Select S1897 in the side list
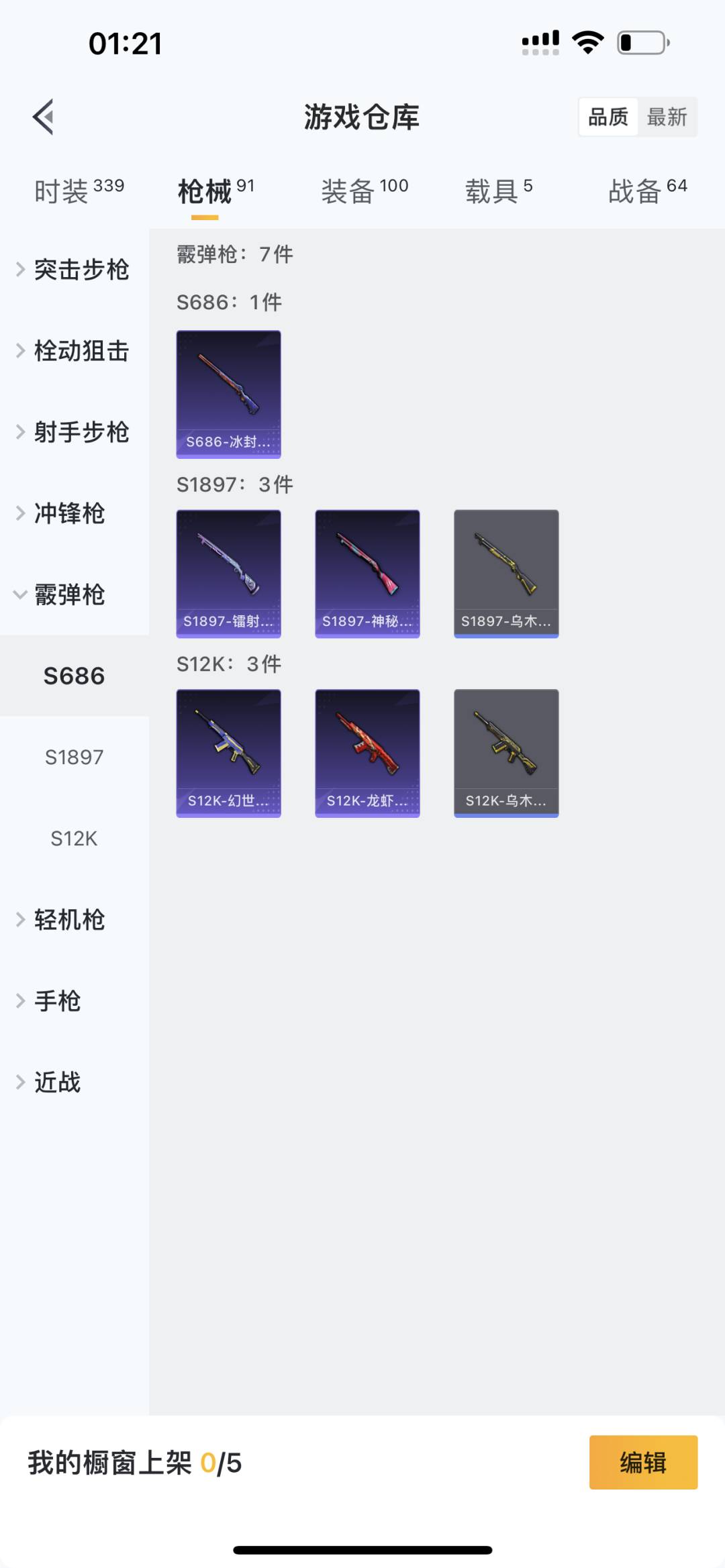 [75, 757]
